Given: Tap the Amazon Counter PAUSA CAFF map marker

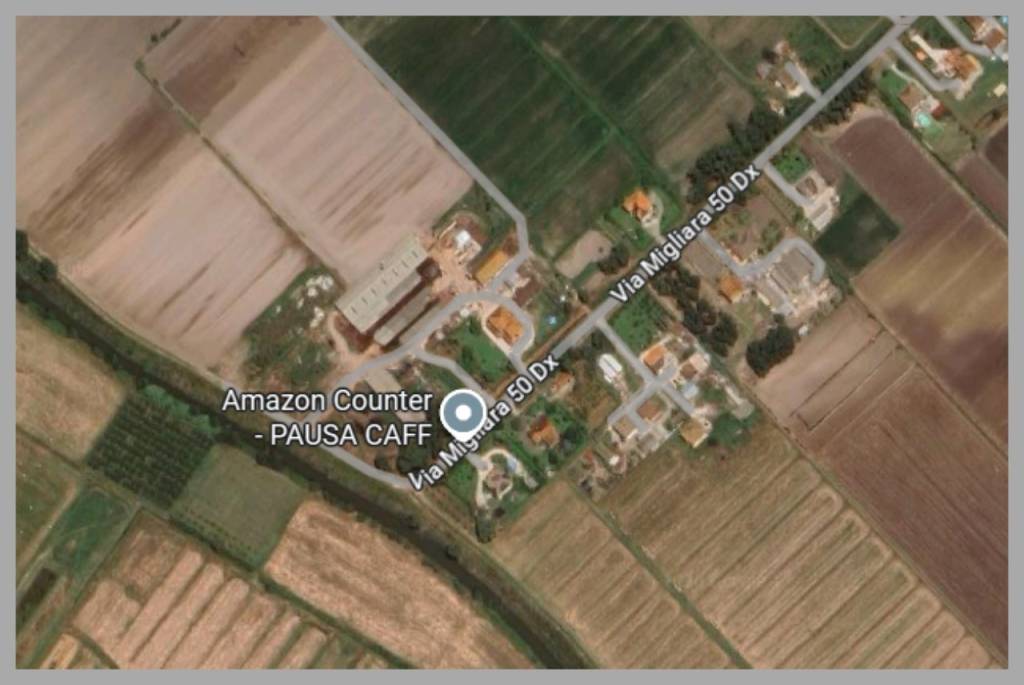Looking at the screenshot, I should coord(462,412).
